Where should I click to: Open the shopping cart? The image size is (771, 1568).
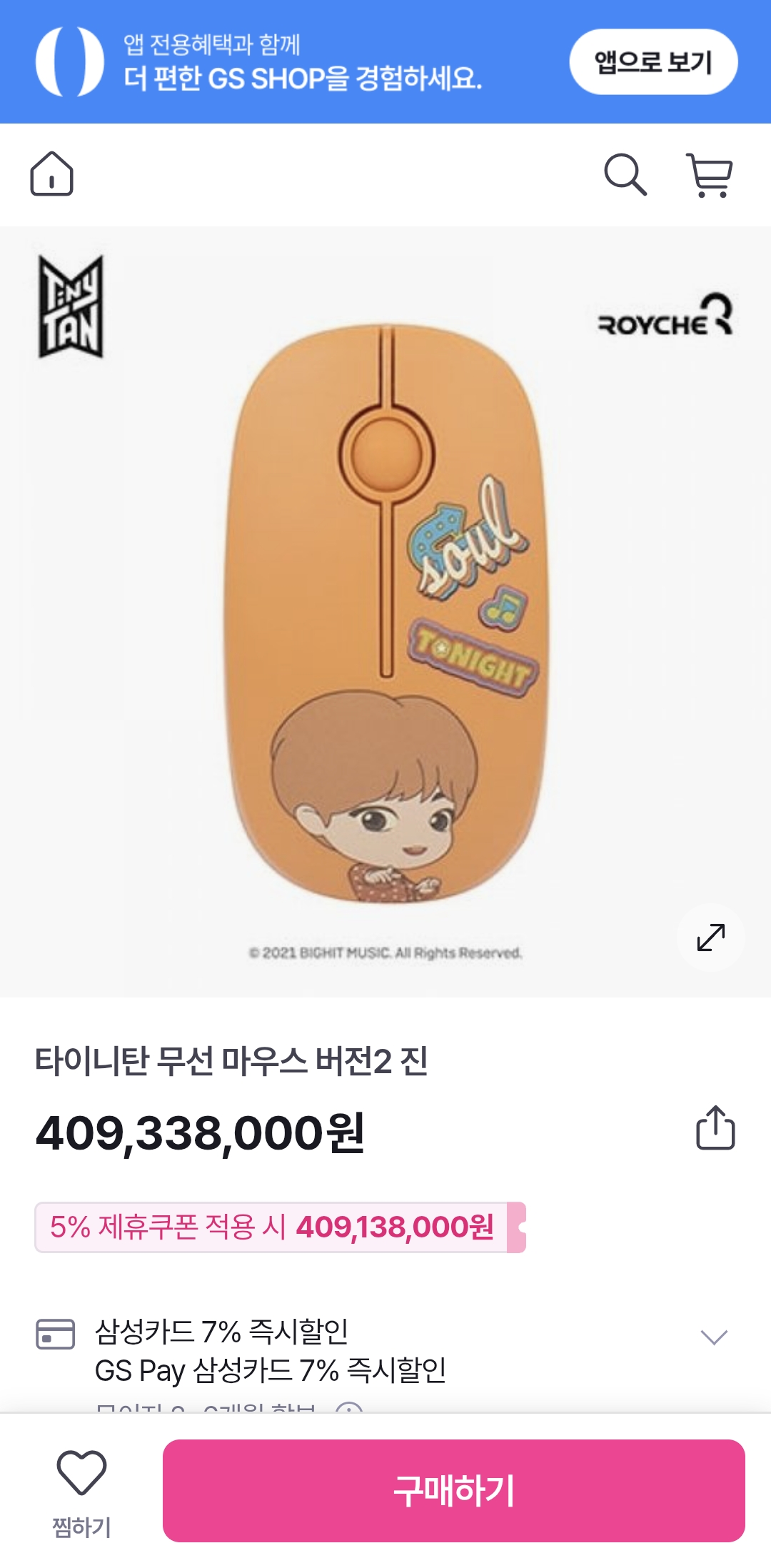click(710, 174)
